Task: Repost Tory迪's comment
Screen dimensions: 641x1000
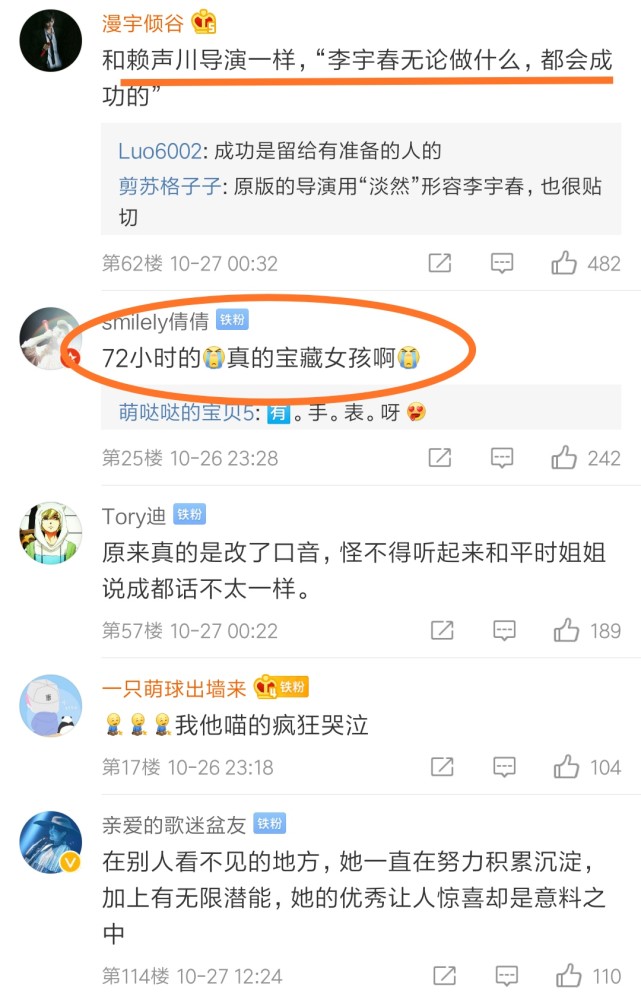Action: 442,631
